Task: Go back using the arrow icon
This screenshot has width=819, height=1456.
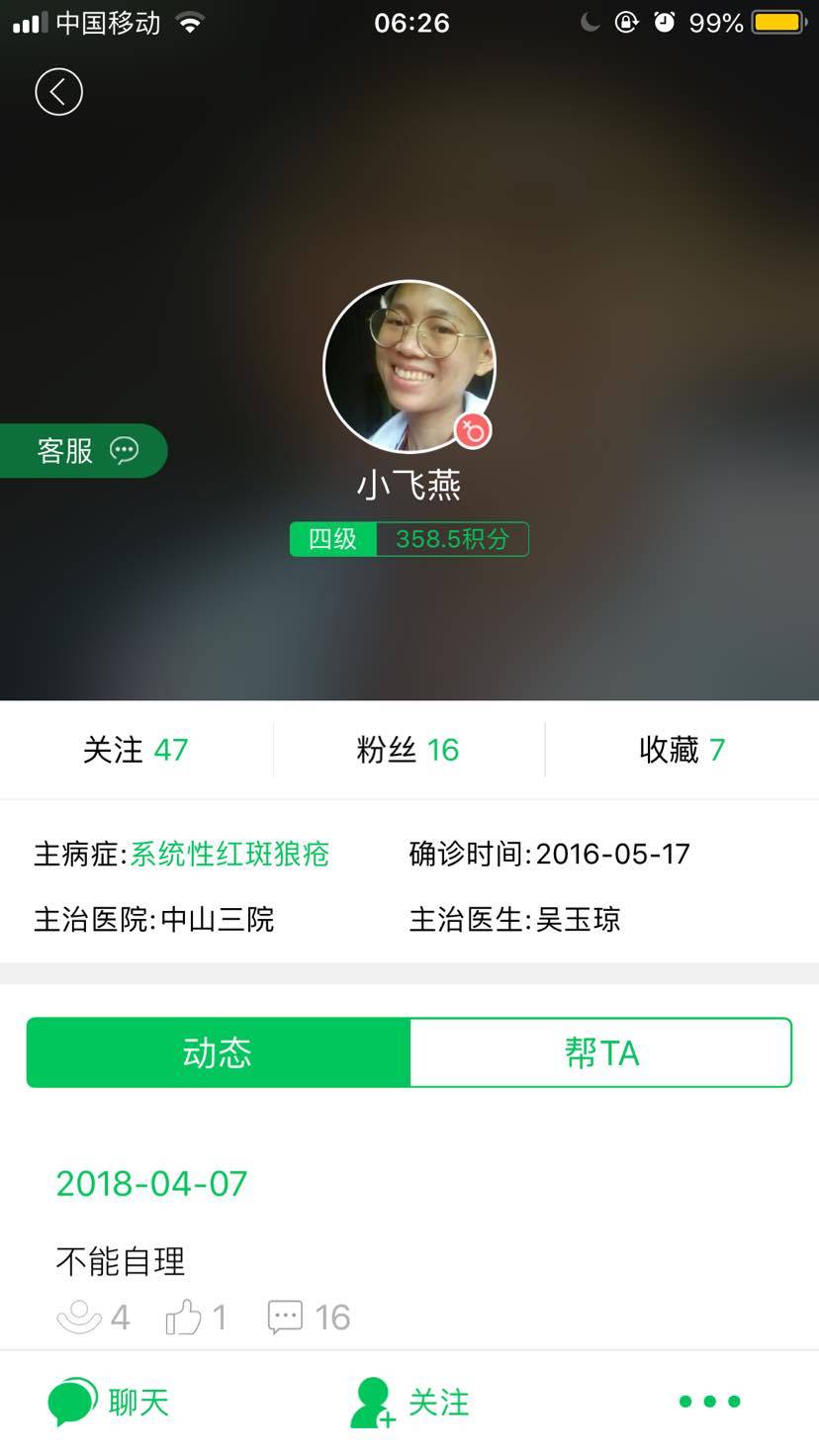Action: point(58,92)
